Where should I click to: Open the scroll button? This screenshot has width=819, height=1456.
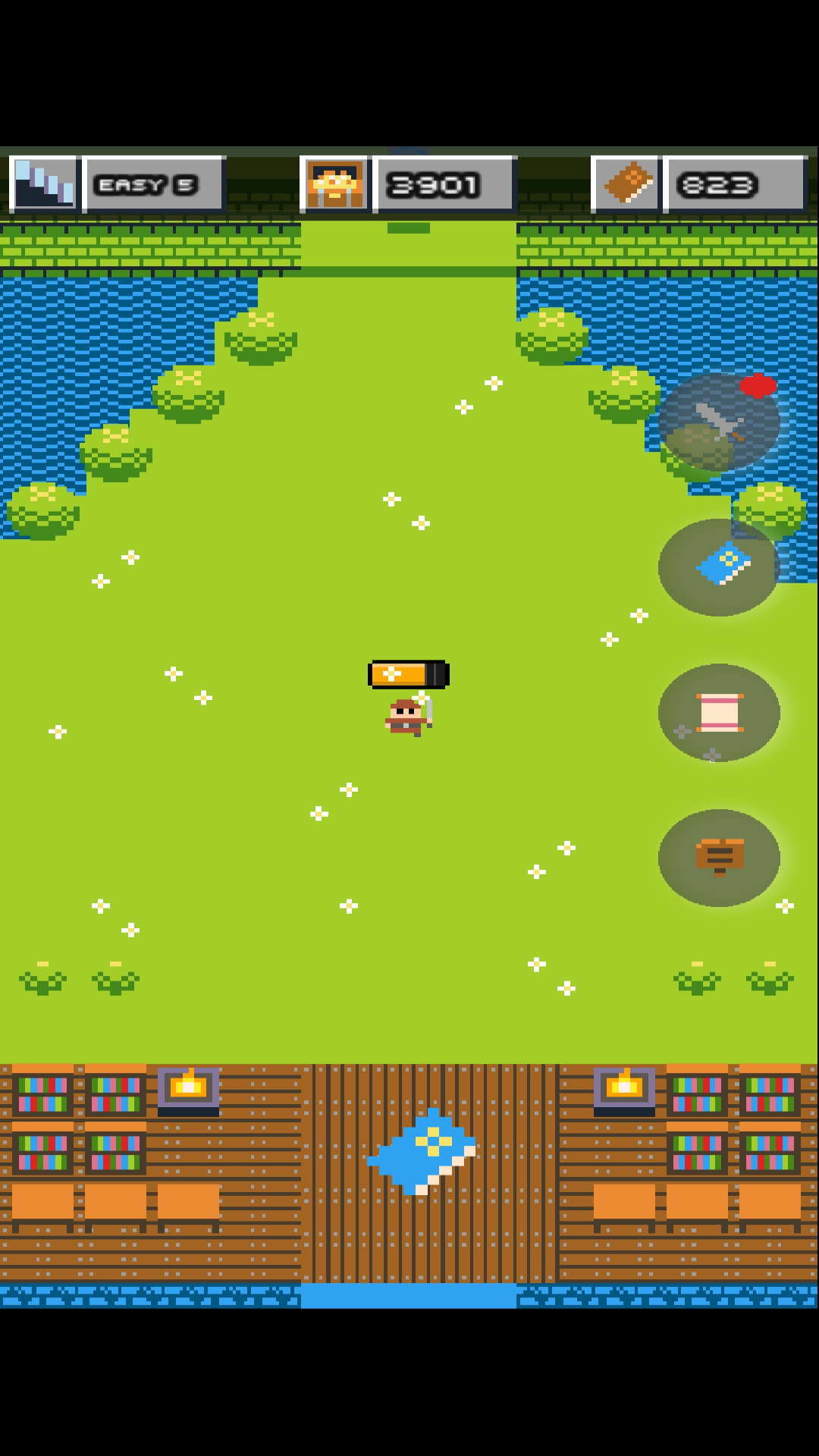click(718, 712)
